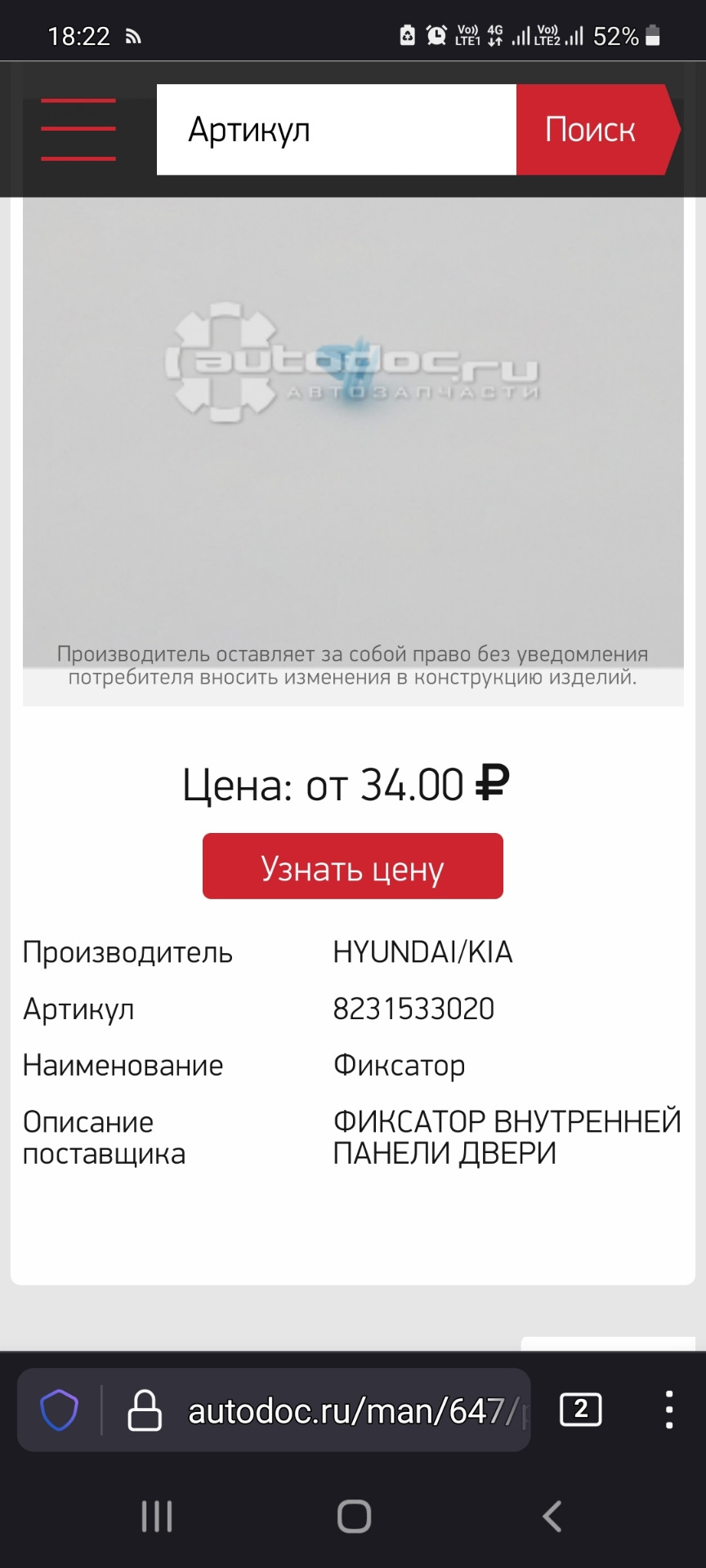Open the browser tab switcher
706x1568 pixels.
[581, 1410]
